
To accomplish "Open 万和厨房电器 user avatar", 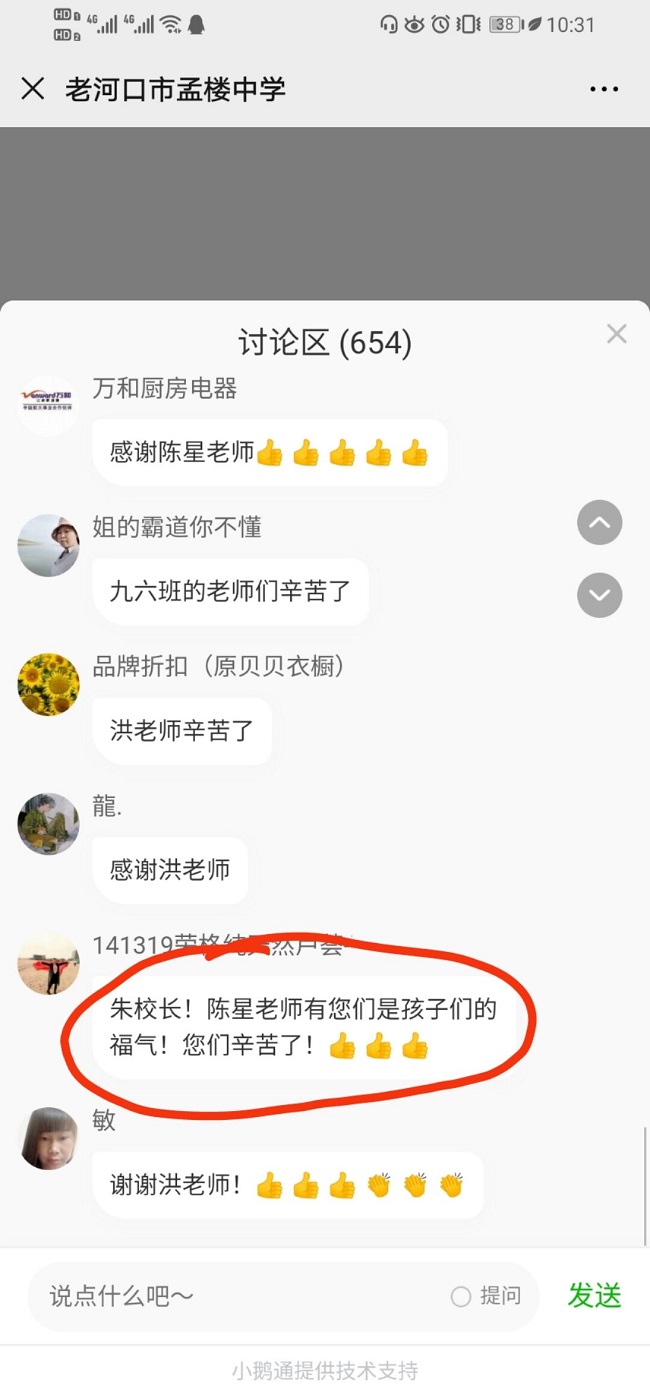I will click(48, 405).
